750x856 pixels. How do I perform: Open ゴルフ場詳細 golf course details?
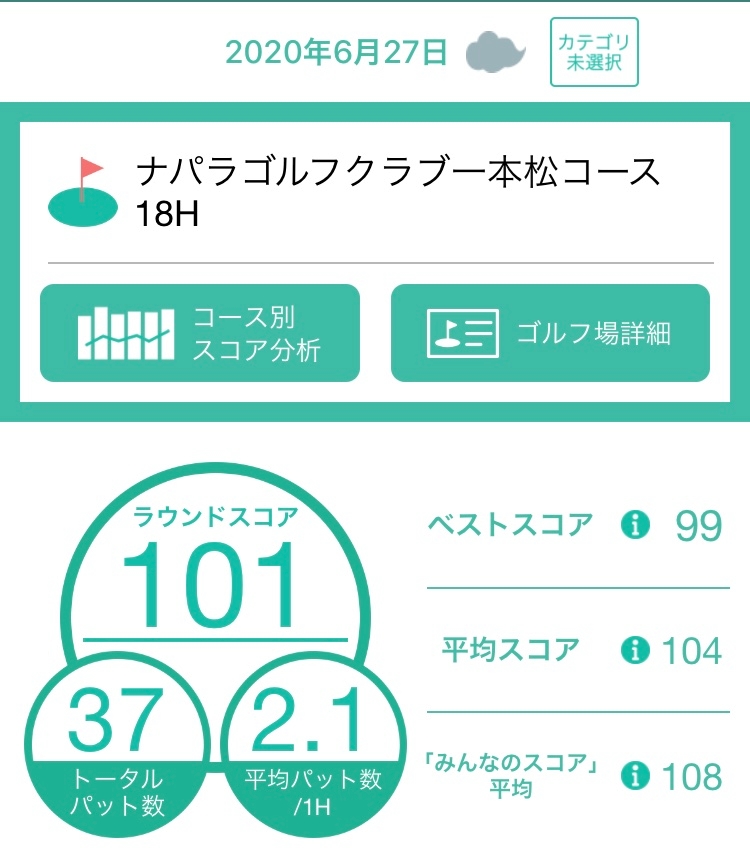coord(550,332)
